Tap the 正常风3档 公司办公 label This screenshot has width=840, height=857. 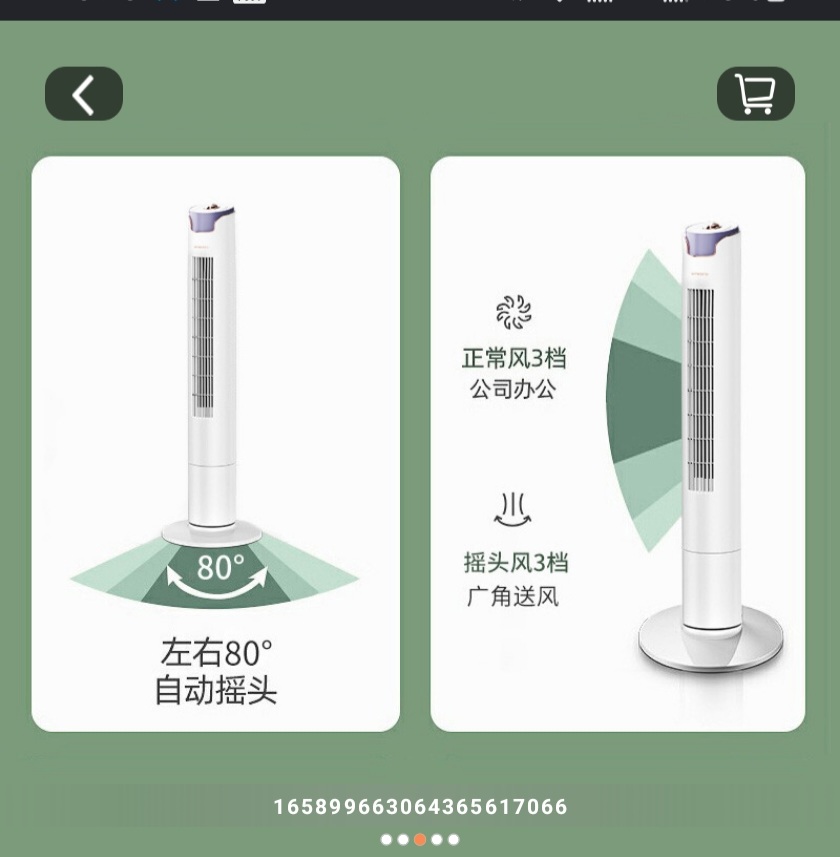click(x=515, y=373)
